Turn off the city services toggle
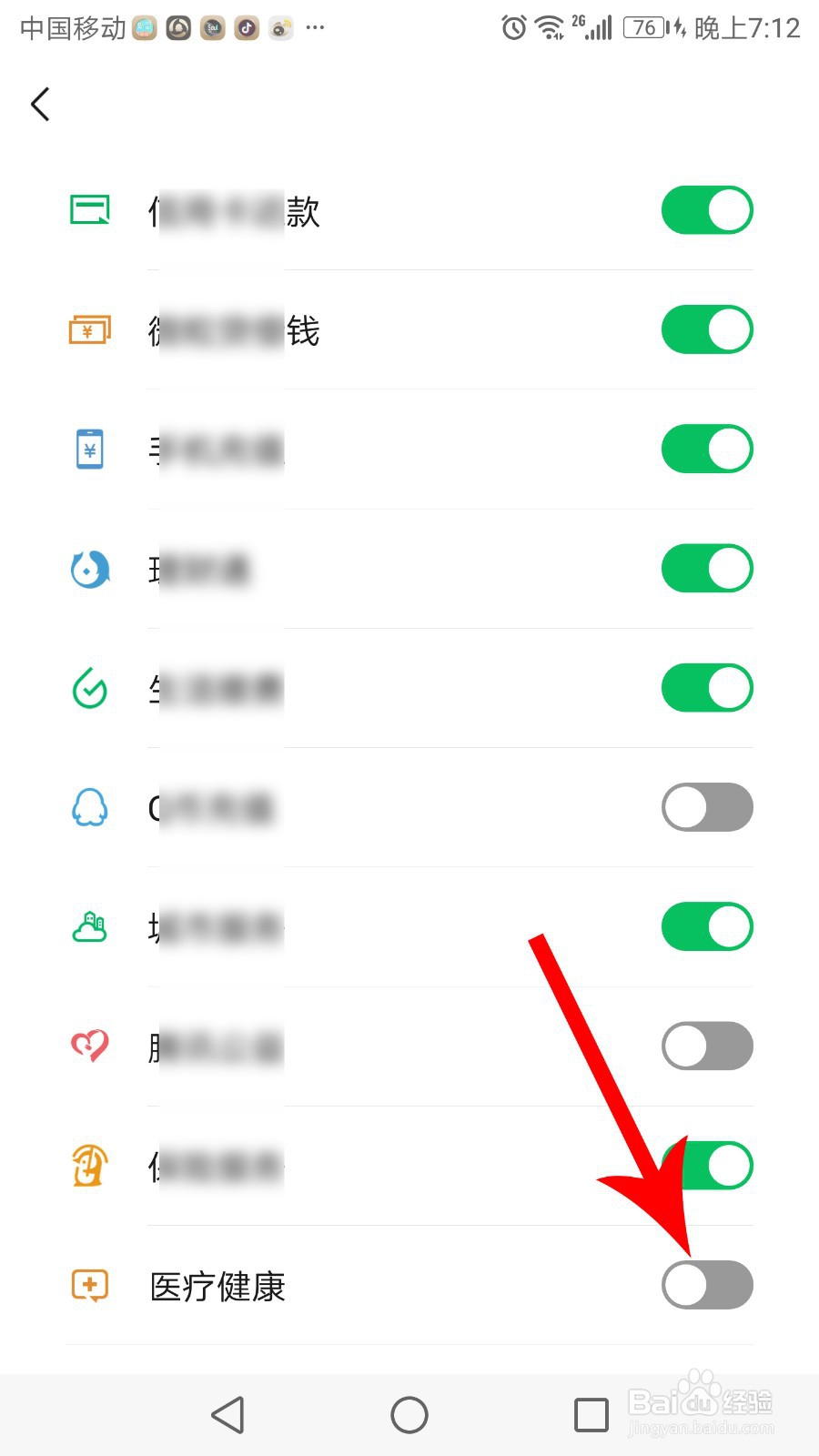The height and width of the screenshot is (1456, 819). 707,926
